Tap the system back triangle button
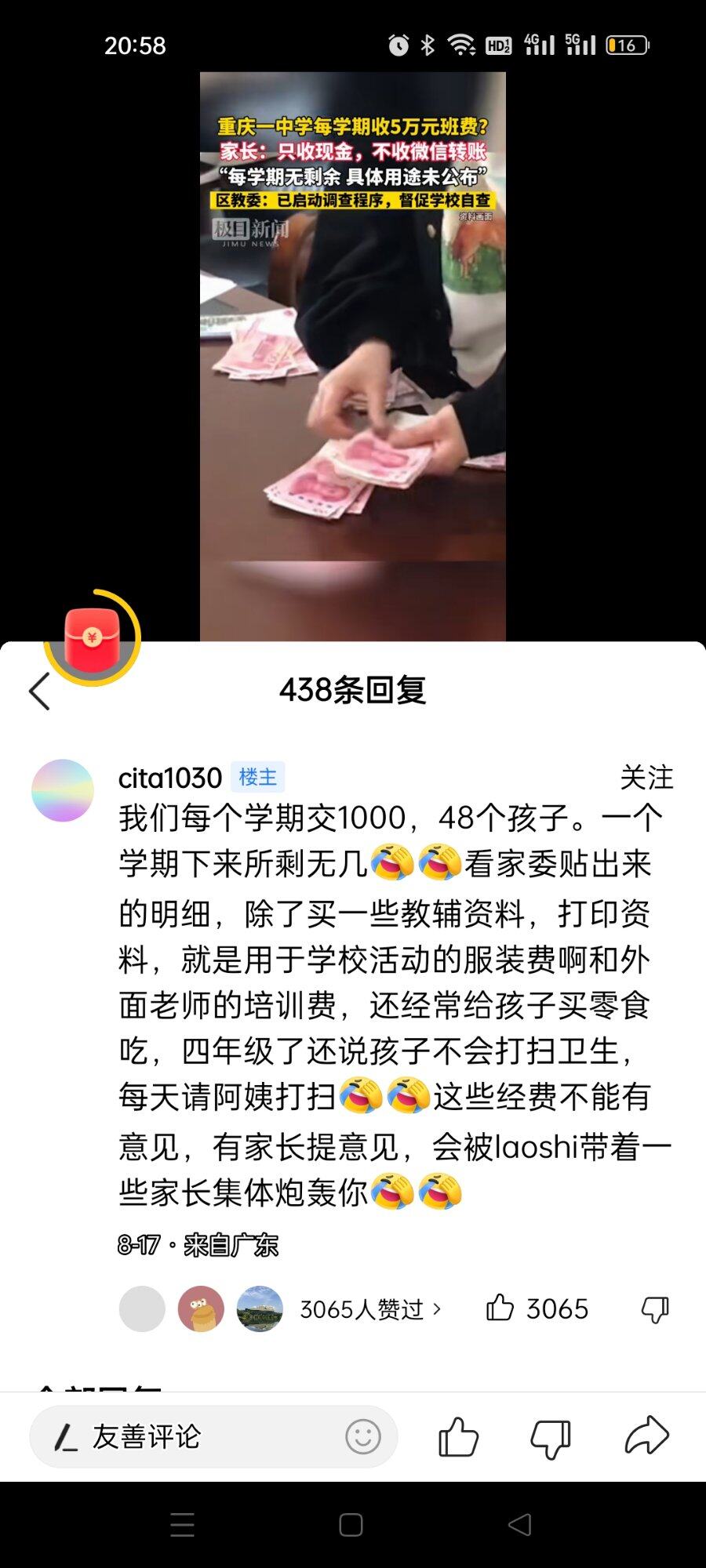 click(x=520, y=1525)
